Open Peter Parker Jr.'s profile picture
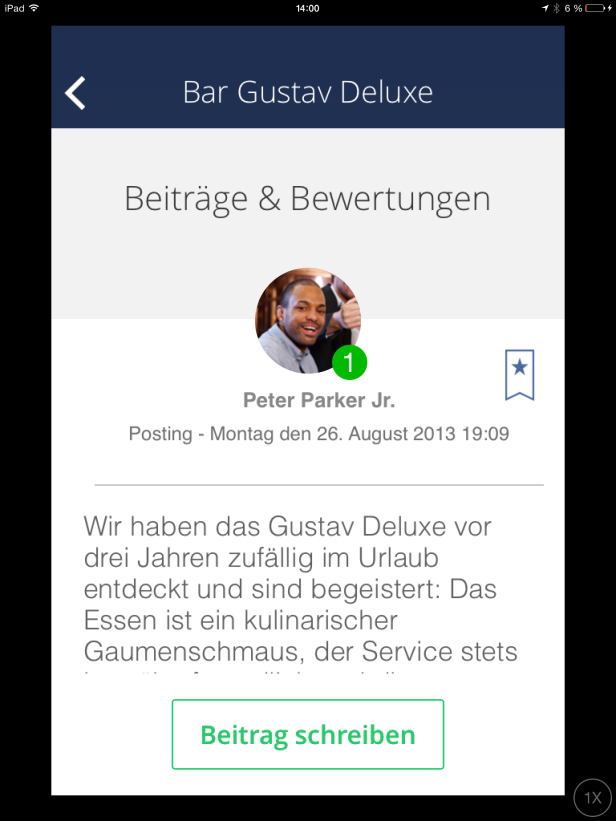 pos(307,321)
